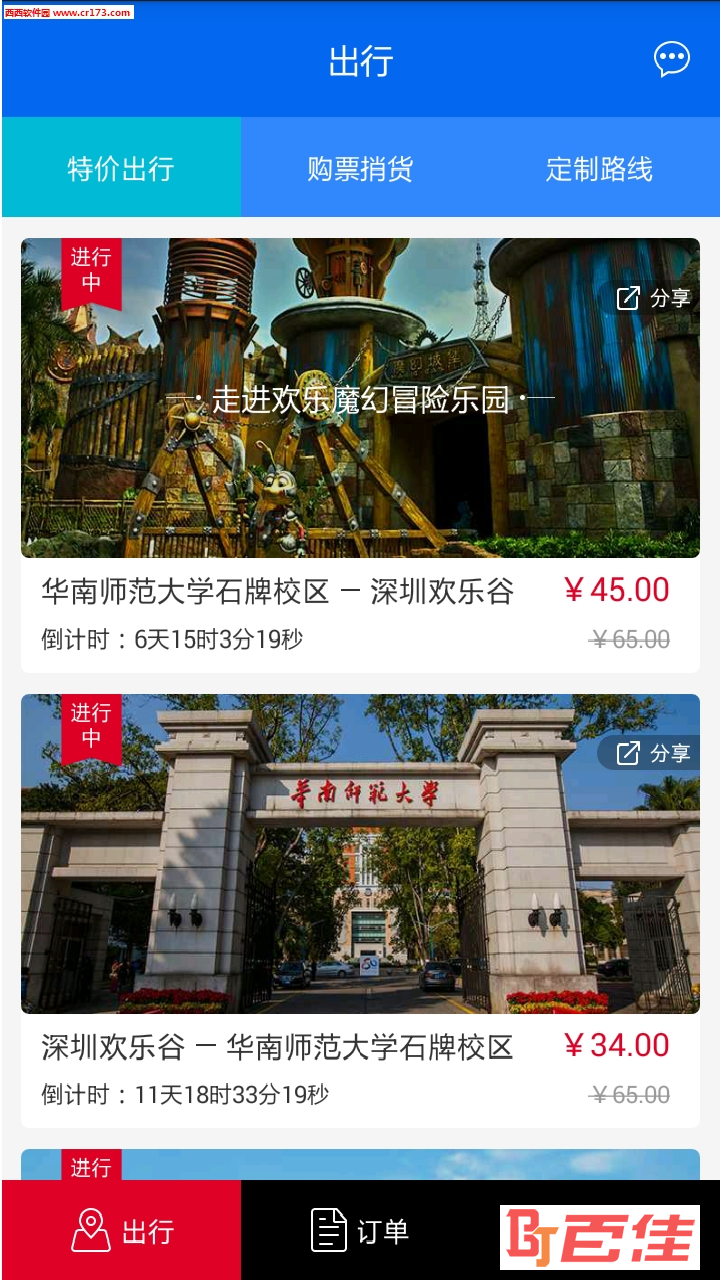Viewport: 720px width, 1280px height.
Task: Go to the 订单 orders tab
Action: [360, 1230]
